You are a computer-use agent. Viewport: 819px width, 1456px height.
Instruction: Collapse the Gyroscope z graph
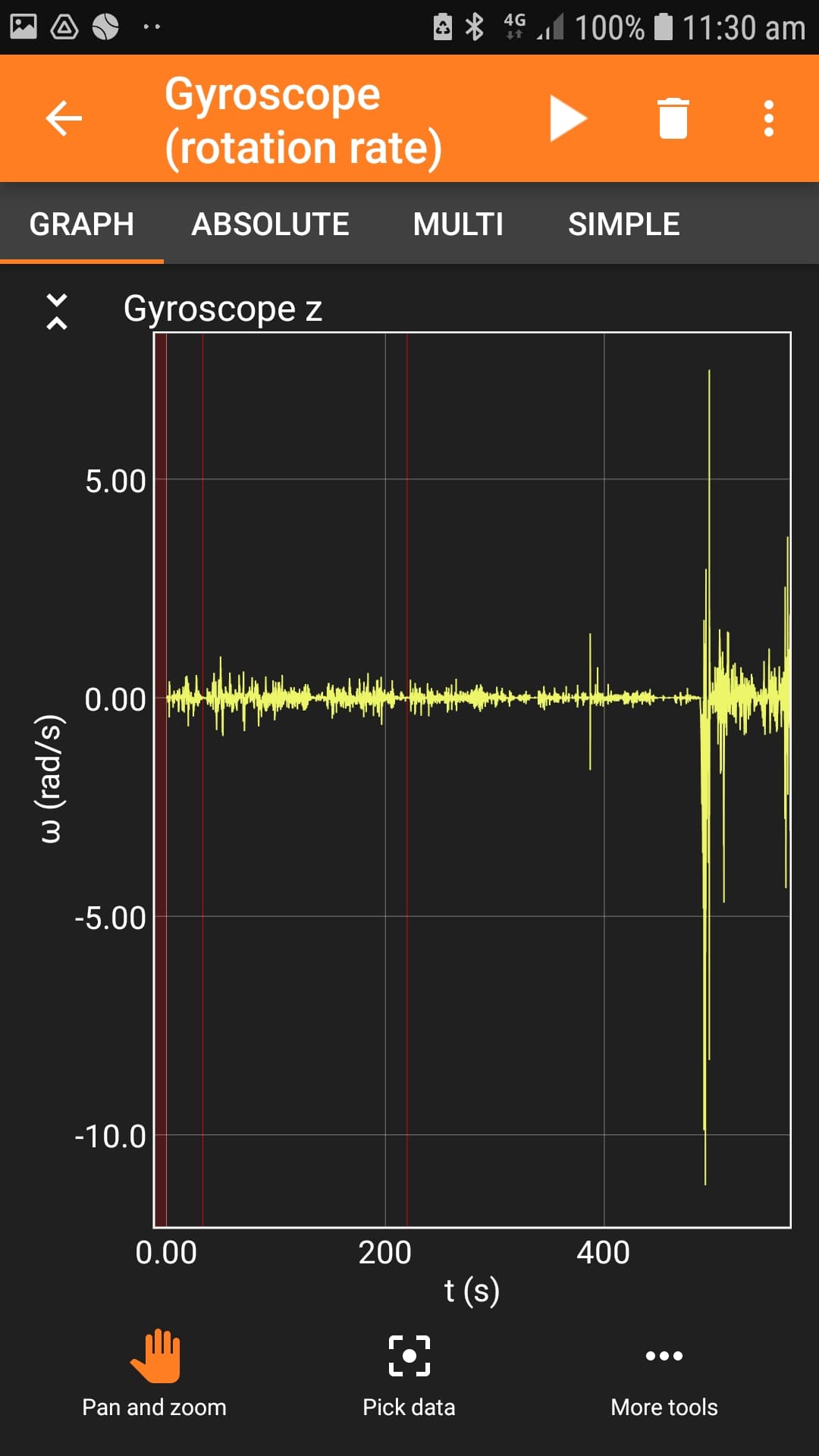[x=57, y=311]
